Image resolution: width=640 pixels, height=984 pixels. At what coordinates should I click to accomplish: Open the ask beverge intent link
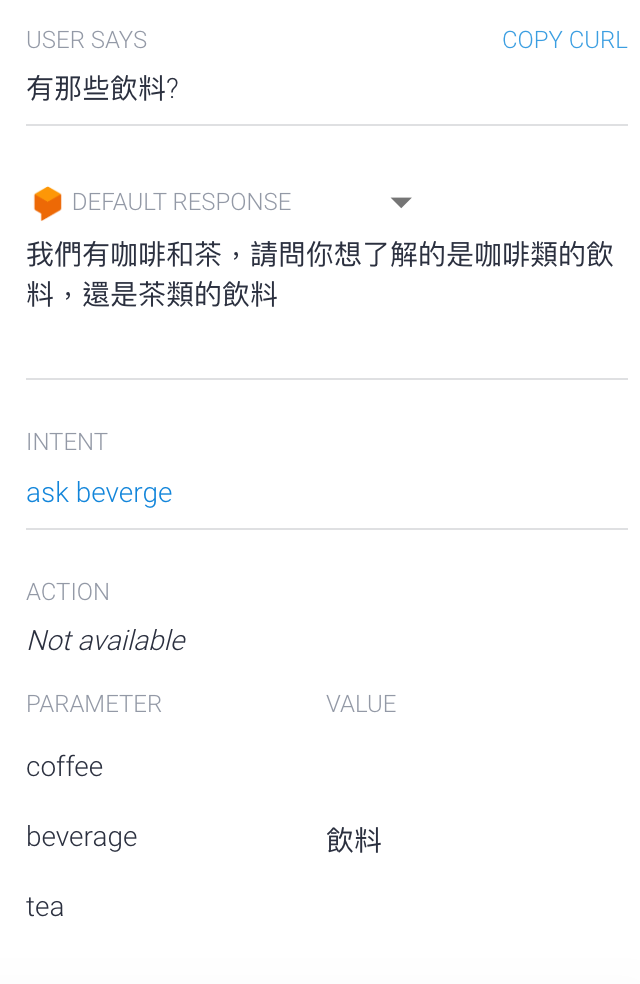point(99,493)
